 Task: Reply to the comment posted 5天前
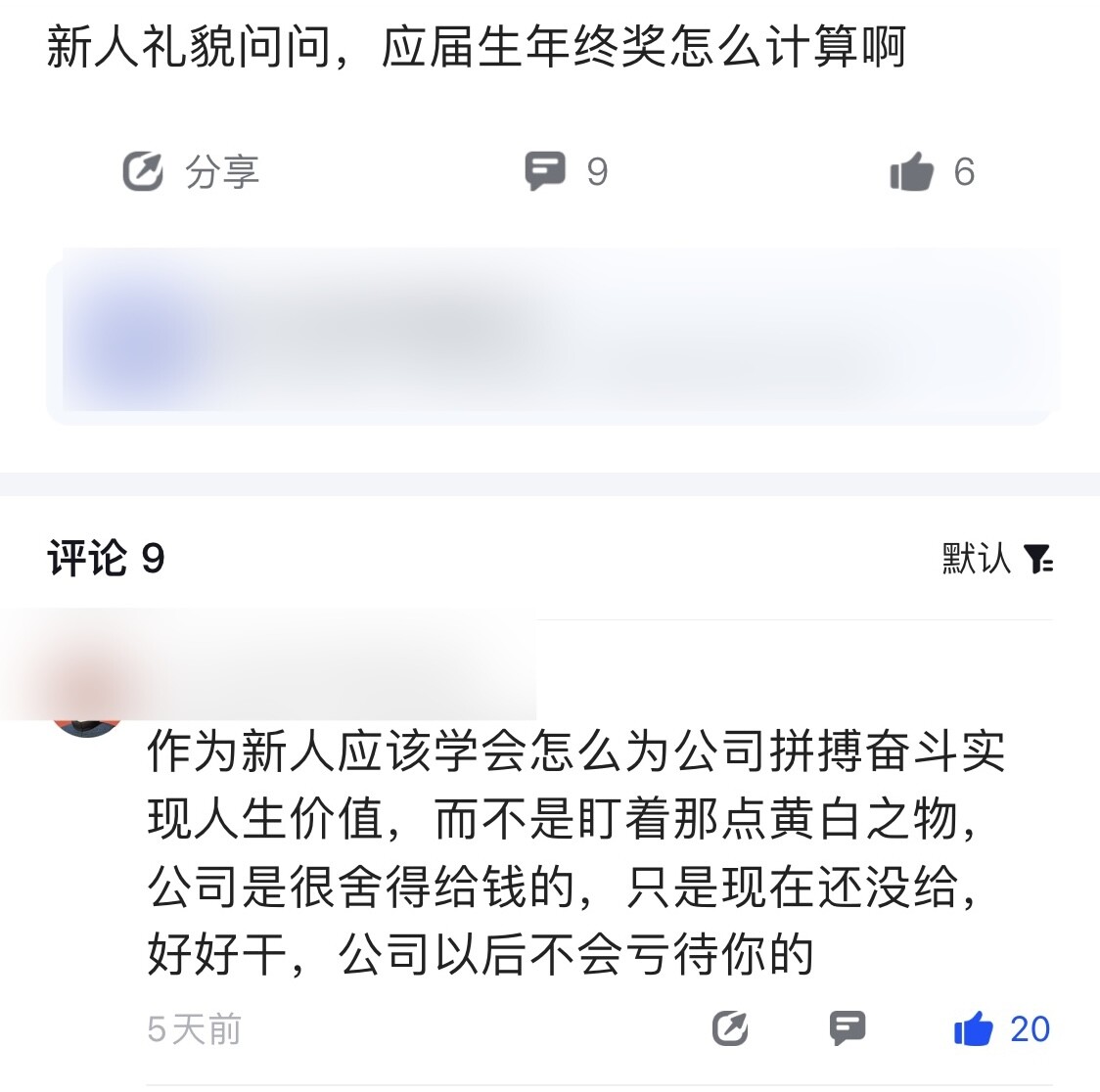847,1028
